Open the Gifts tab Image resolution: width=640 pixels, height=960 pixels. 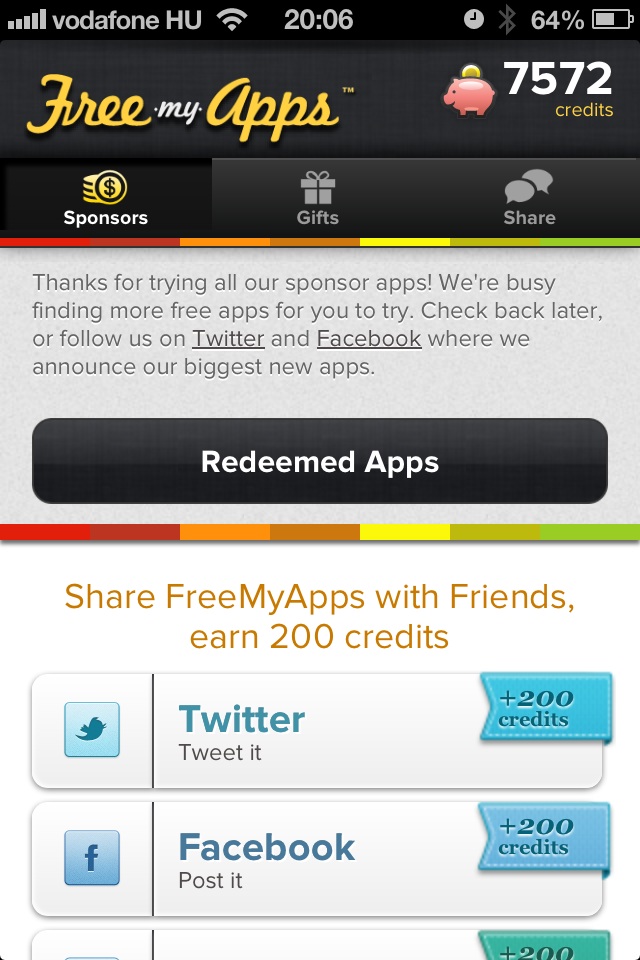318,198
